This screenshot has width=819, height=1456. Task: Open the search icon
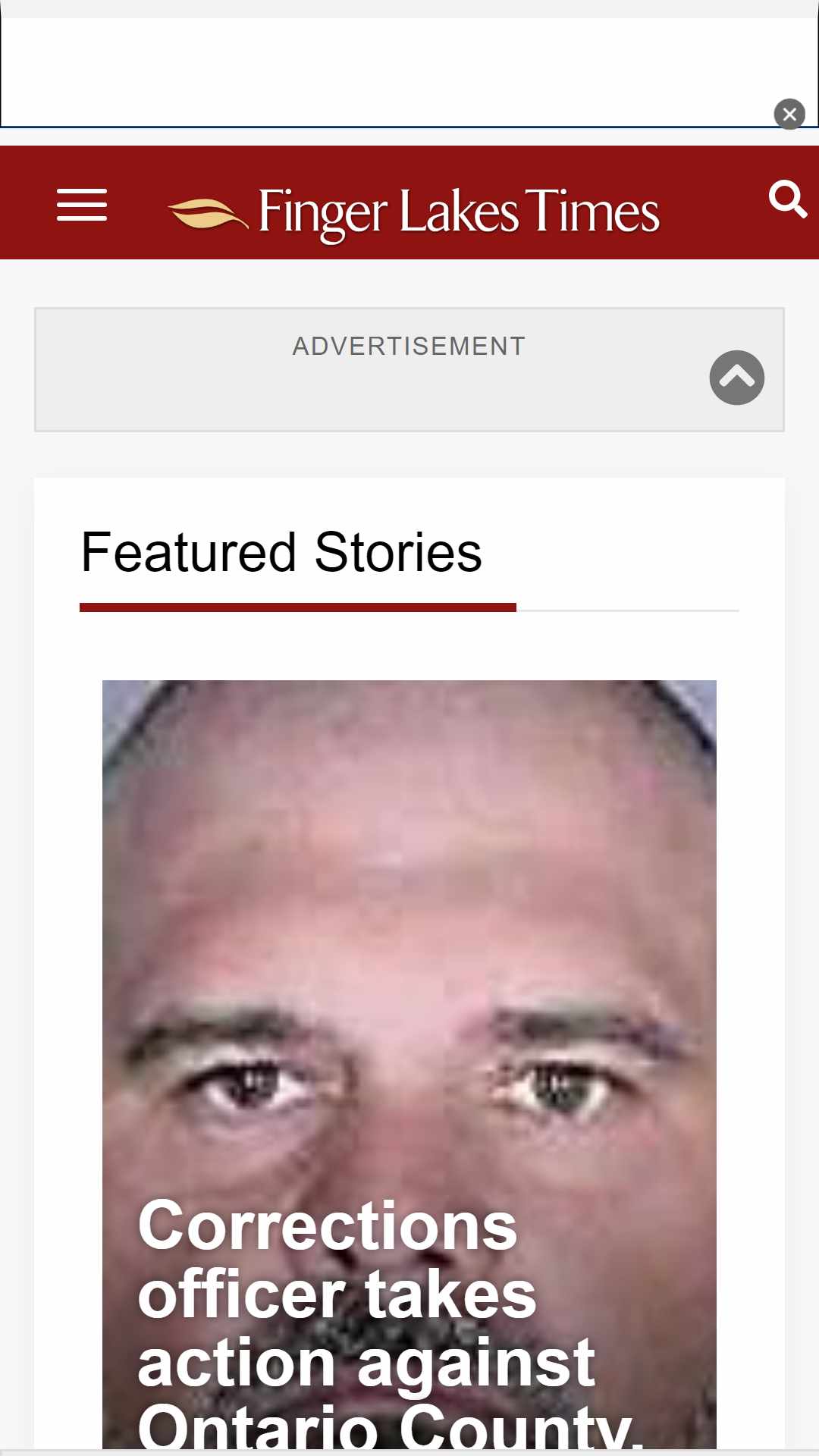(x=787, y=199)
